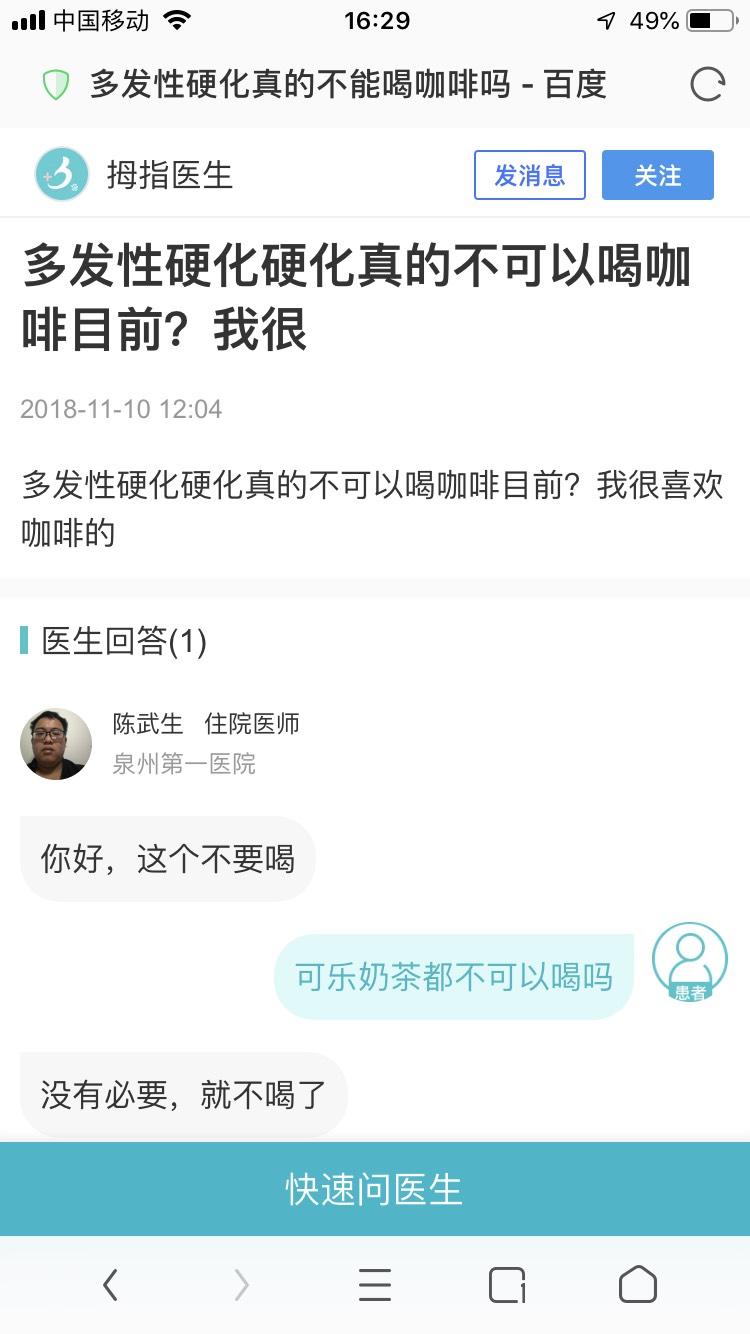View doctor 陈武生's profile
Image resolution: width=750 pixels, height=1334 pixels.
pos(56,744)
